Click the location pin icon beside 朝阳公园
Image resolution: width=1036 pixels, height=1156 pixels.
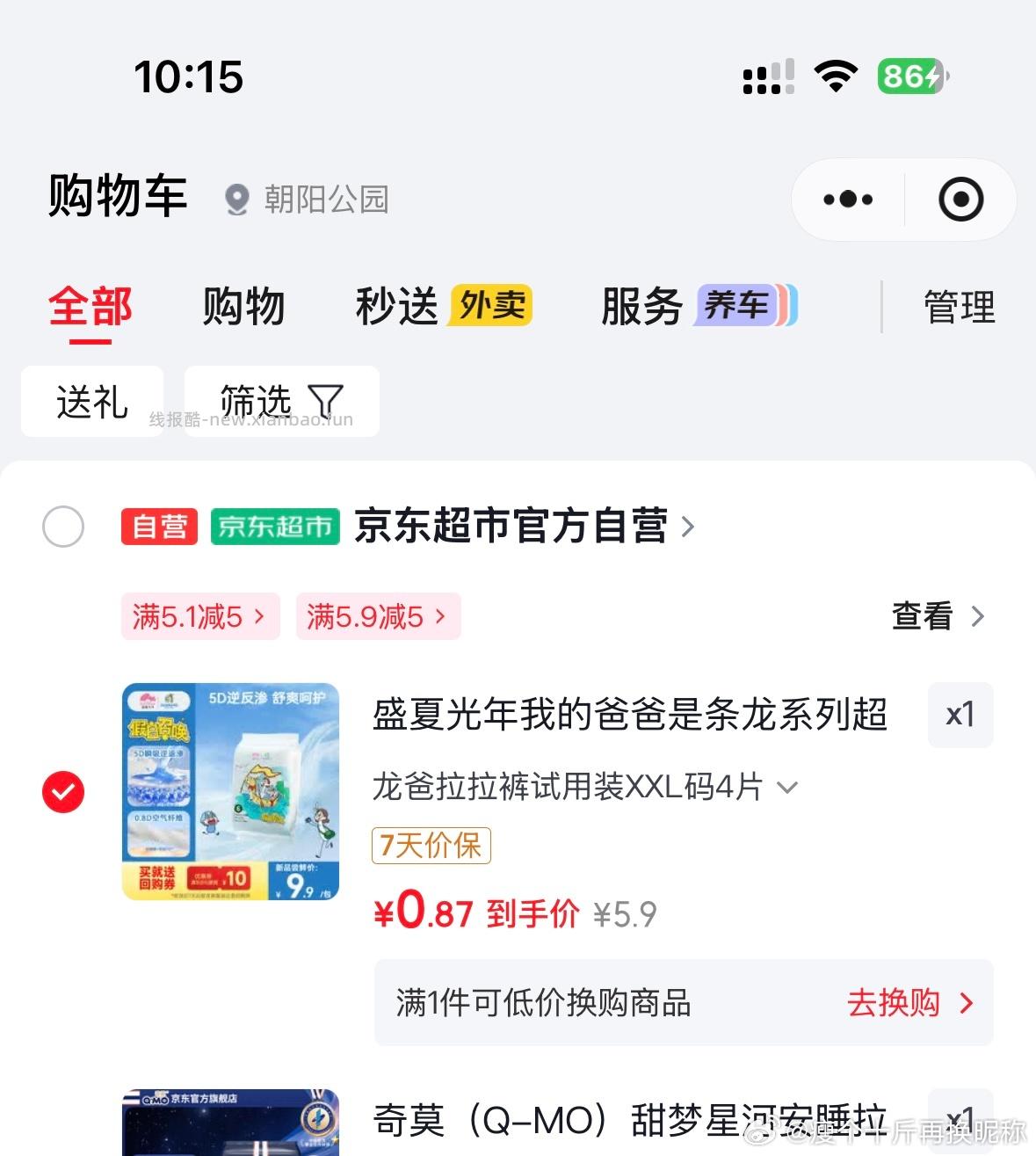[x=235, y=200]
